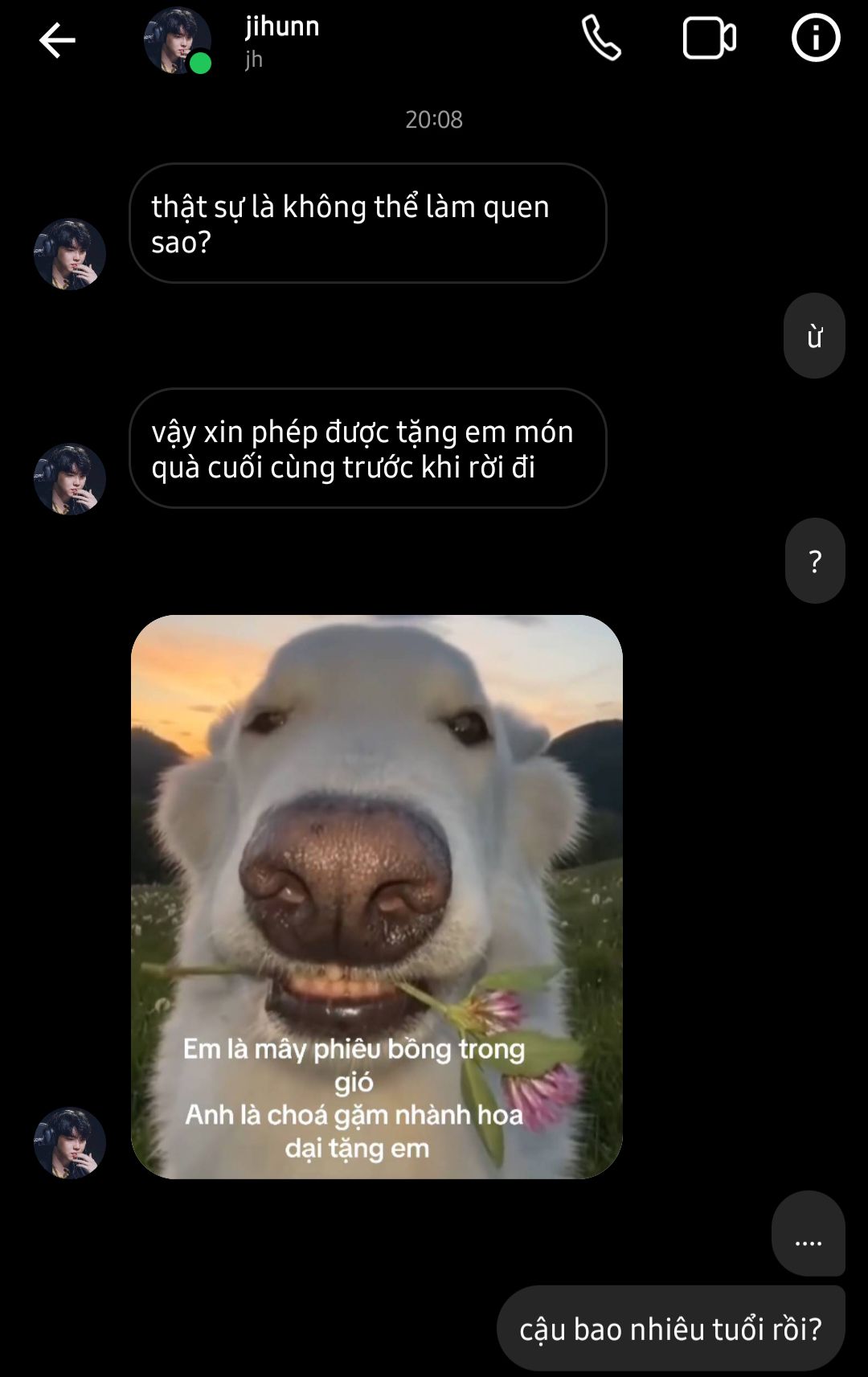Go back to the message list
Screen dimensions: 868x1377
pyautogui.click(x=57, y=40)
